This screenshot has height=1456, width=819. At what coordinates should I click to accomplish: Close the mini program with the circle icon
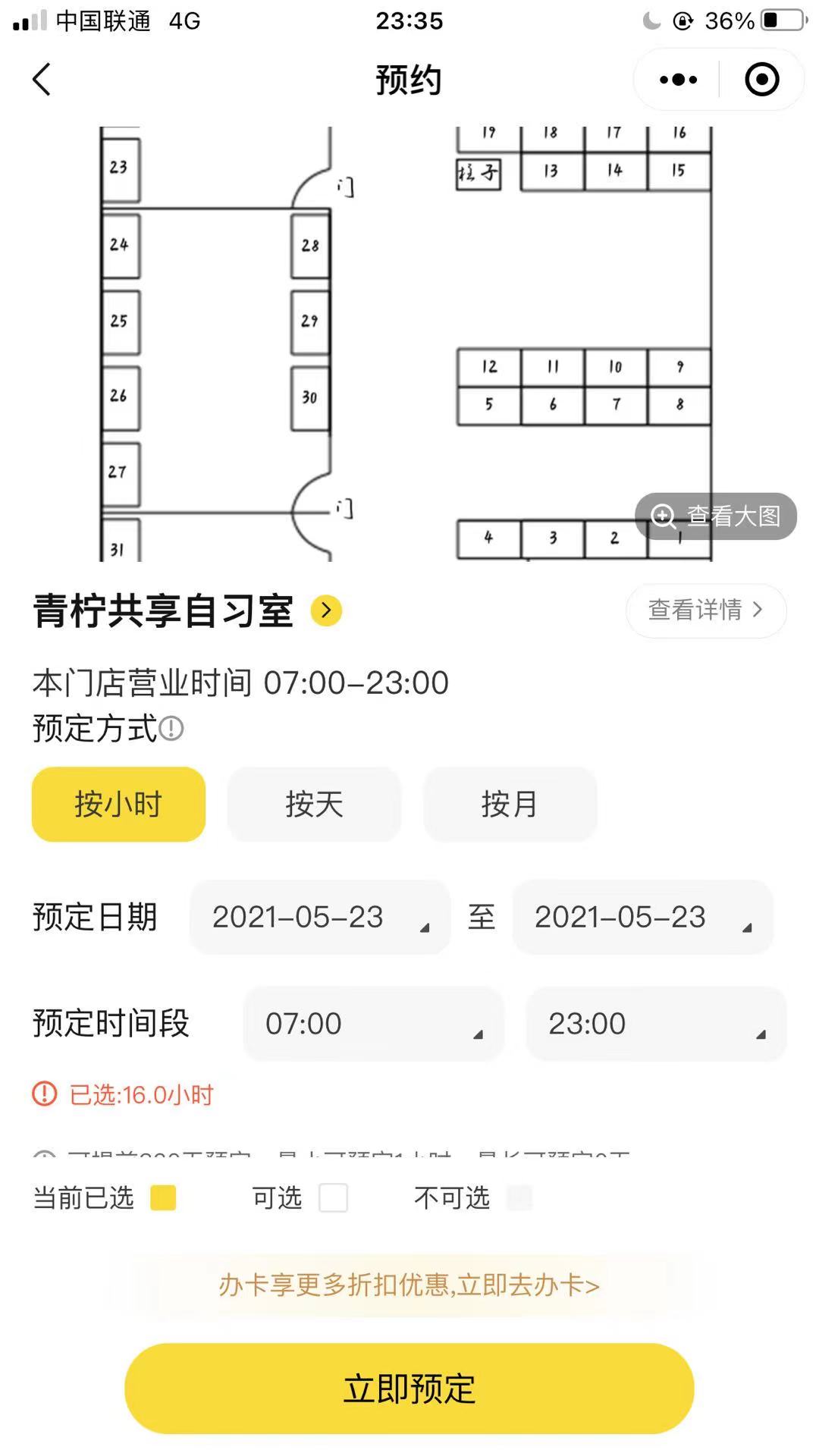(761, 80)
